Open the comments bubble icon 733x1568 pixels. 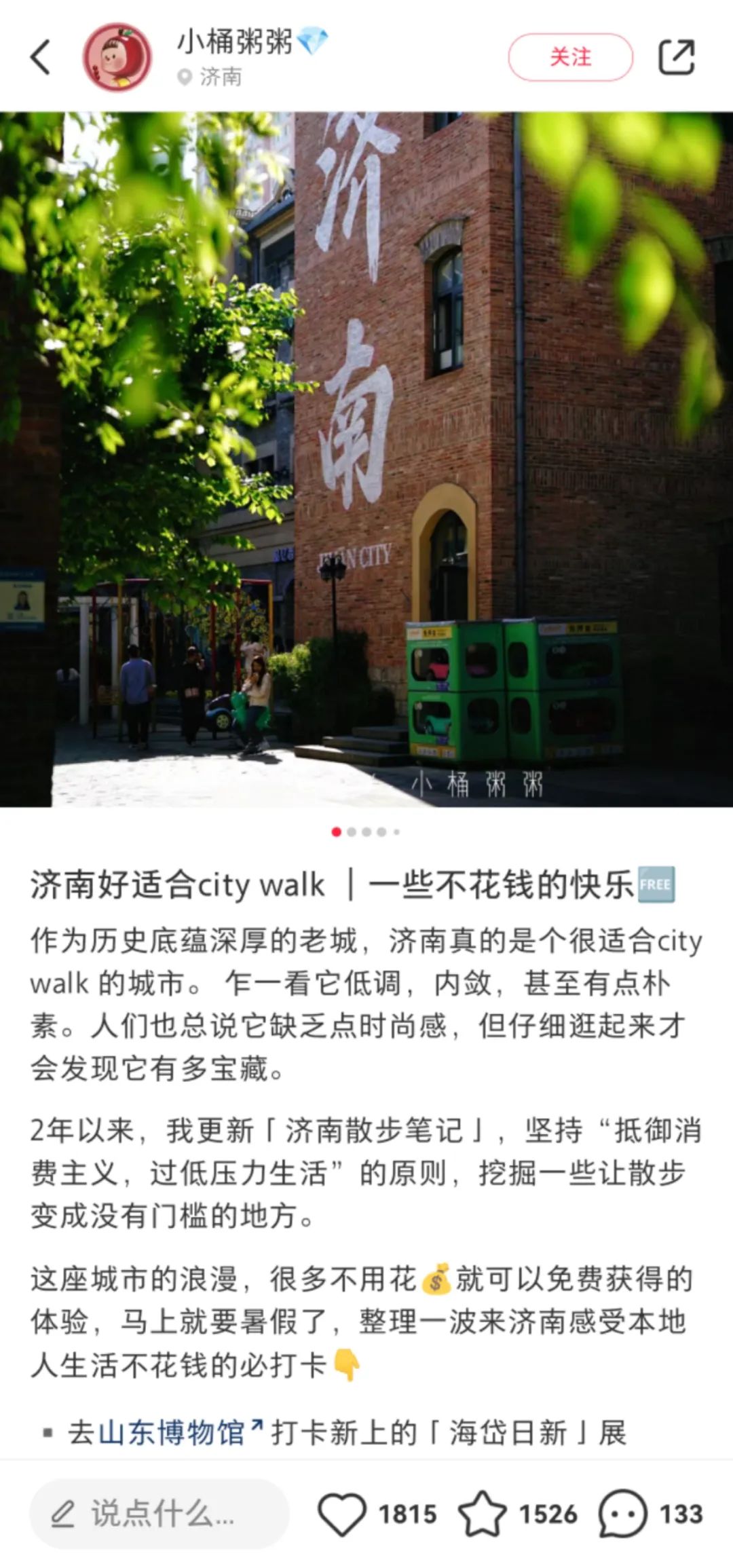pyautogui.click(x=622, y=1514)
